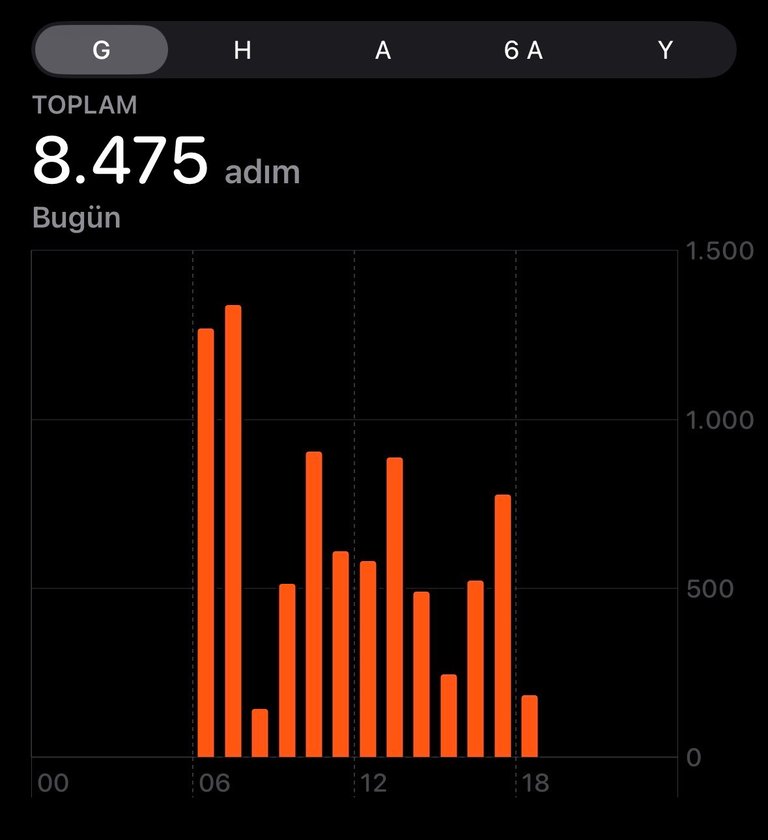Switch to the A monthly view
768x840 pixels.
[x=383, y=50]
